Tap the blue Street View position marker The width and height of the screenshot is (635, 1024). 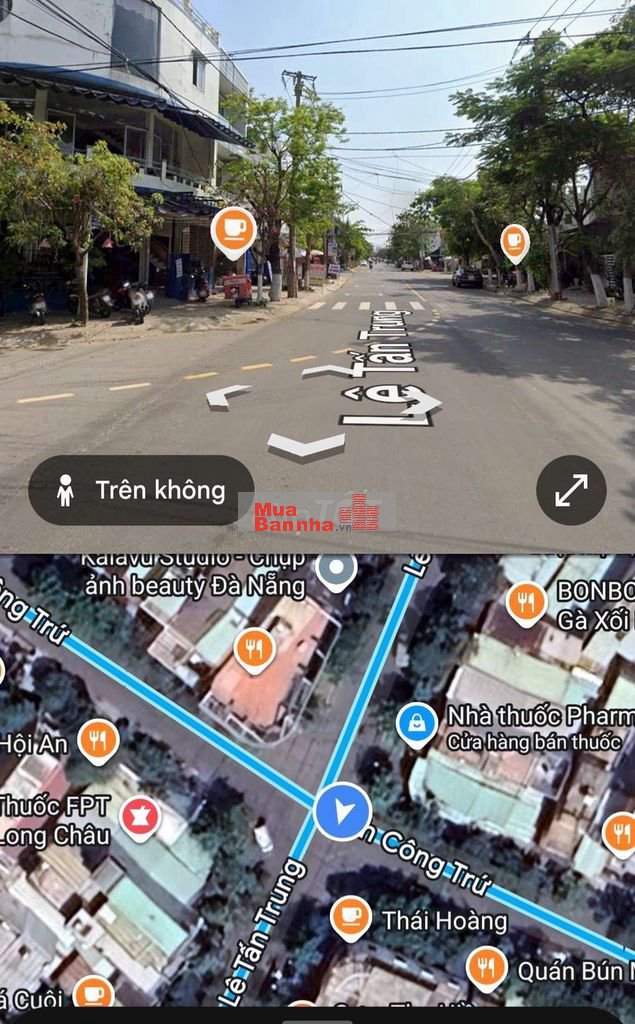pyautogui.click(x=342, y=810)
